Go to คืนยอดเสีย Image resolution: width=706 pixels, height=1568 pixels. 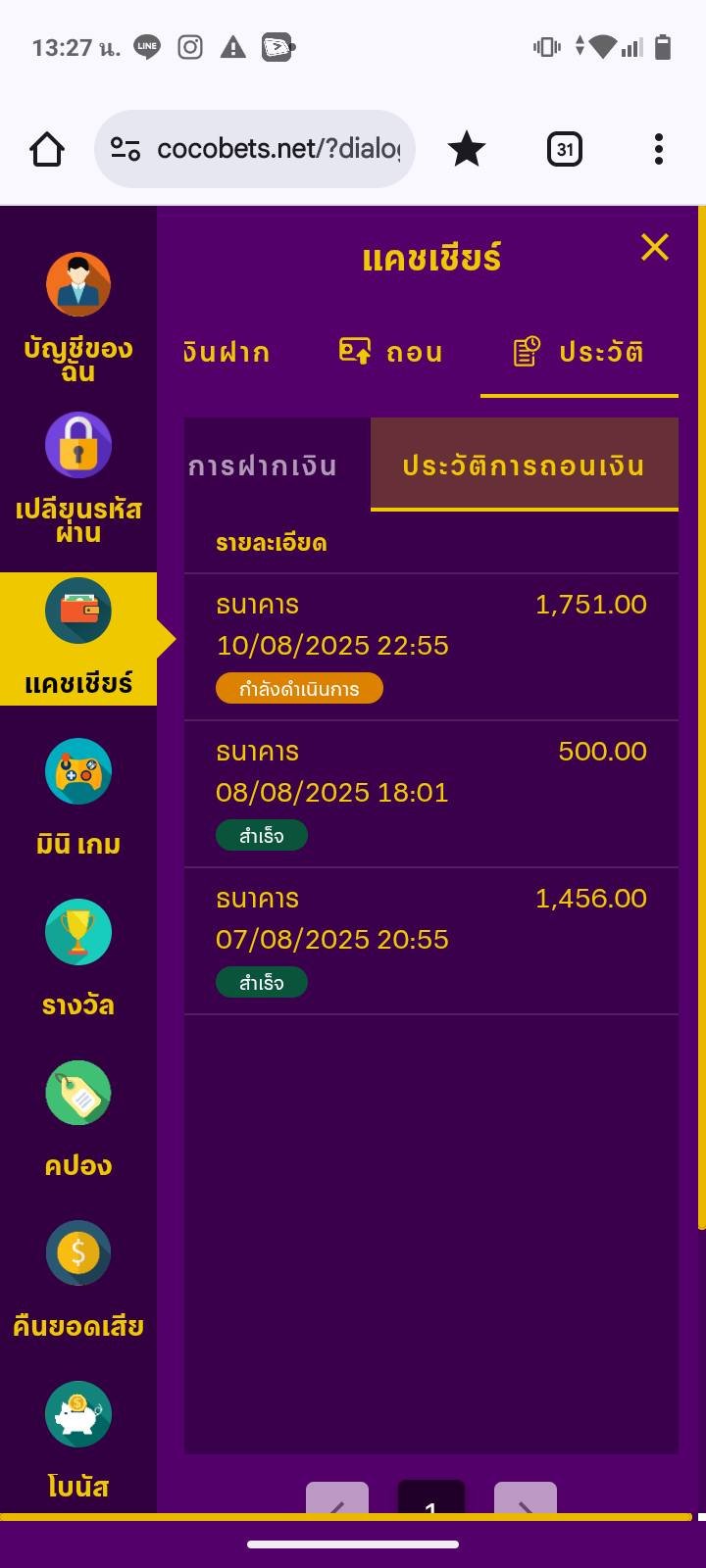point(78,1281)
